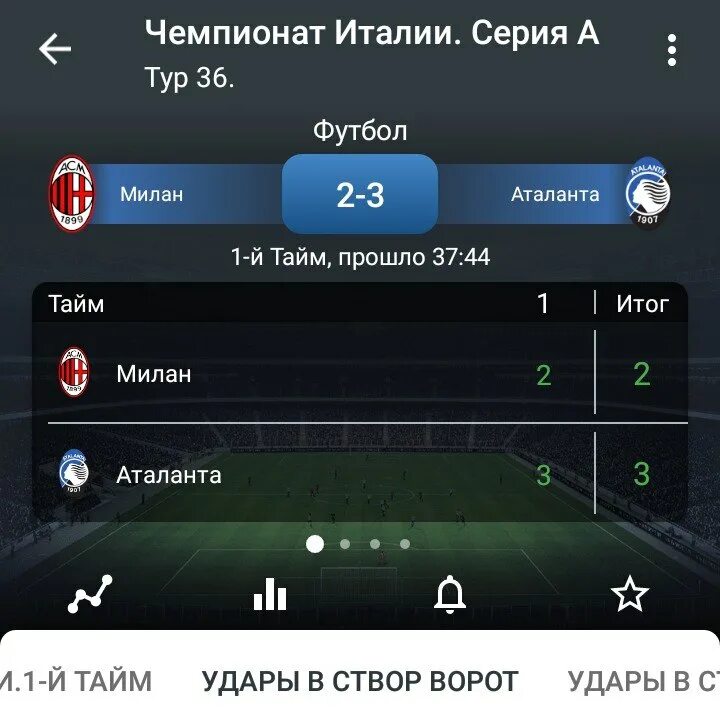Screen dimensions: 720x725
Task: Open the line graph chart icon
Action: click(x=90, y=594)
